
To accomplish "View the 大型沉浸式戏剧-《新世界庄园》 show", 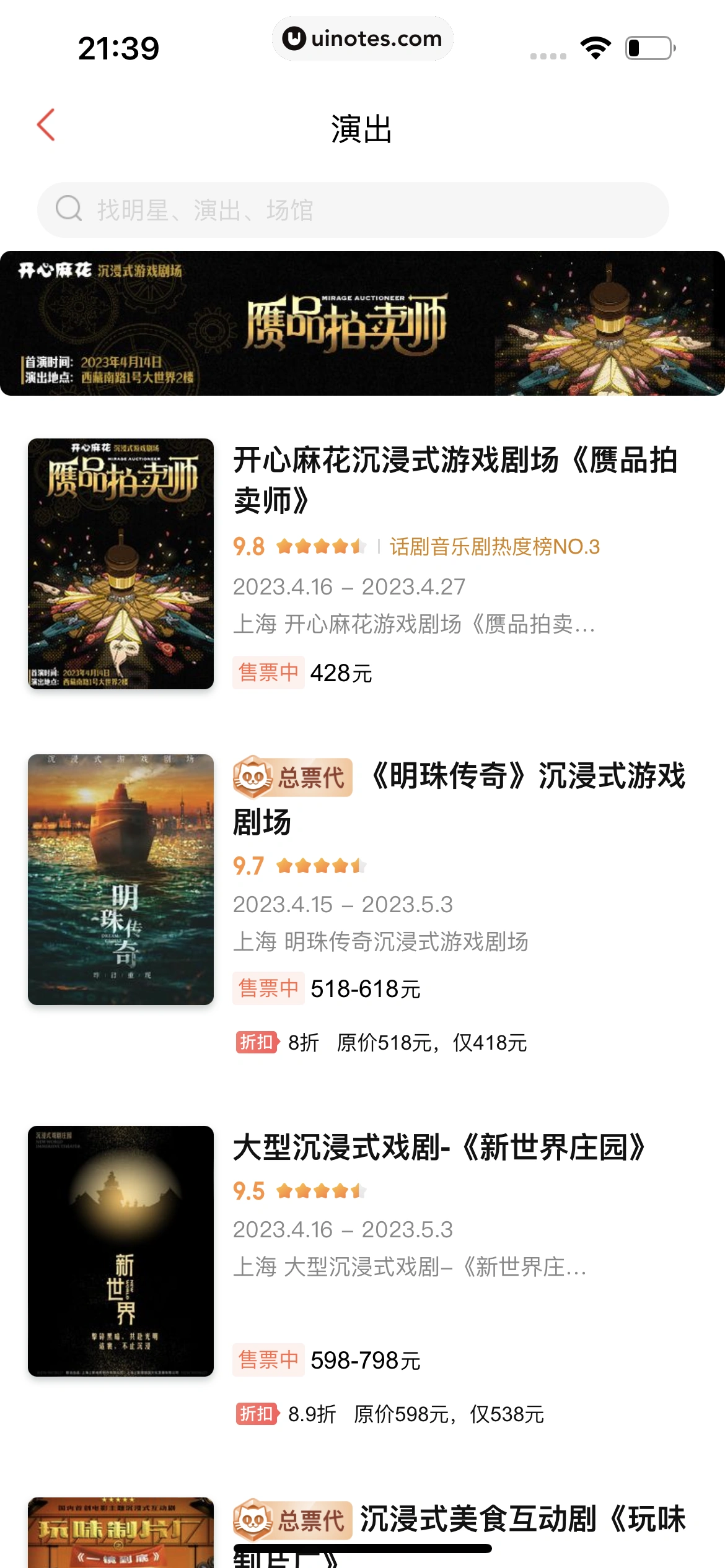I will pos(439,1147).
